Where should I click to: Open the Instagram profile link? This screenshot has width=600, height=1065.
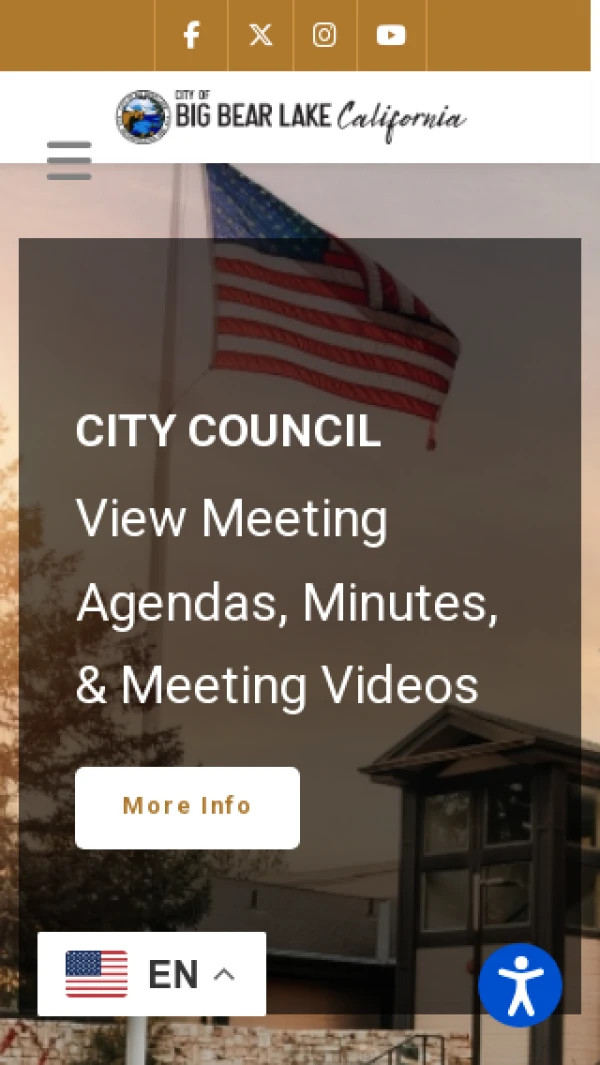[324, 36]
